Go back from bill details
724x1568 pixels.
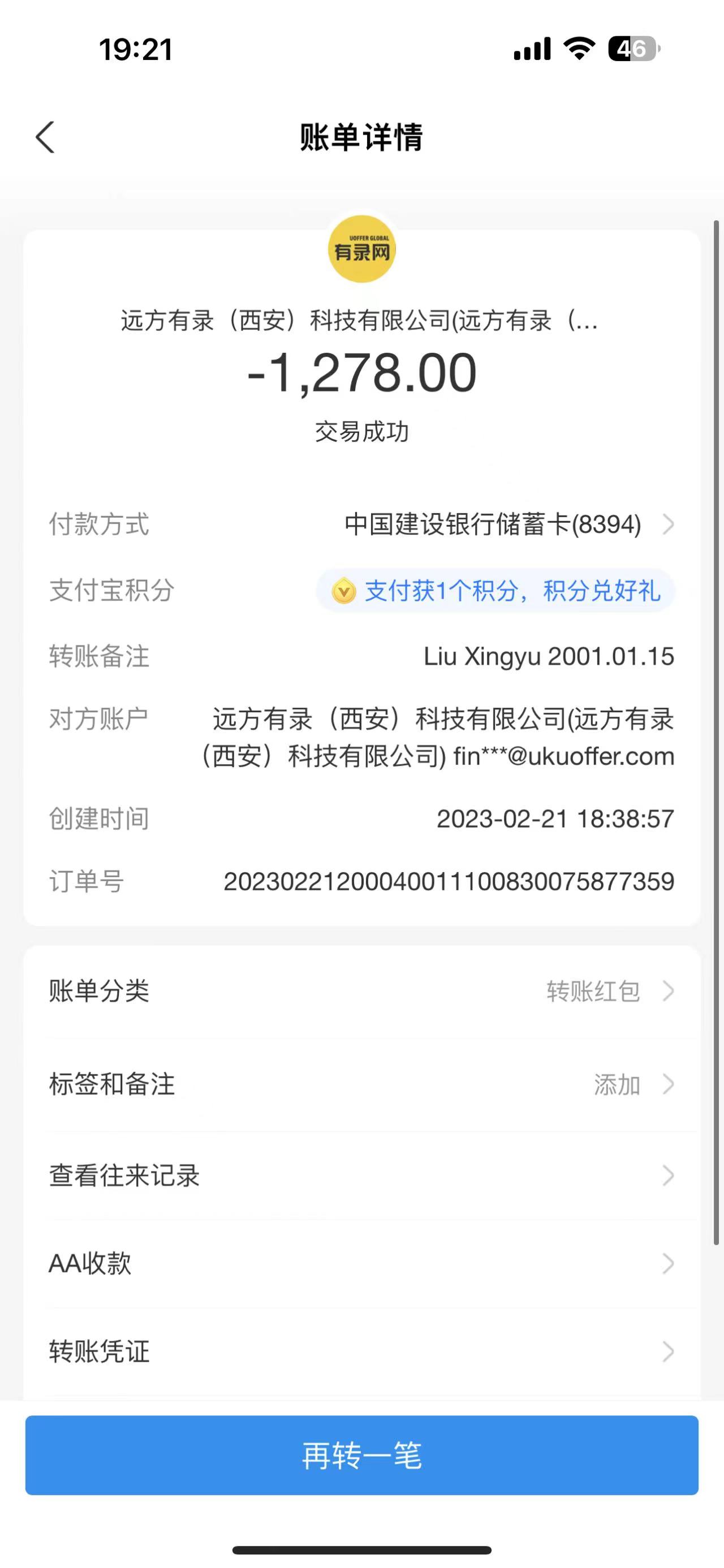[46, 137]
